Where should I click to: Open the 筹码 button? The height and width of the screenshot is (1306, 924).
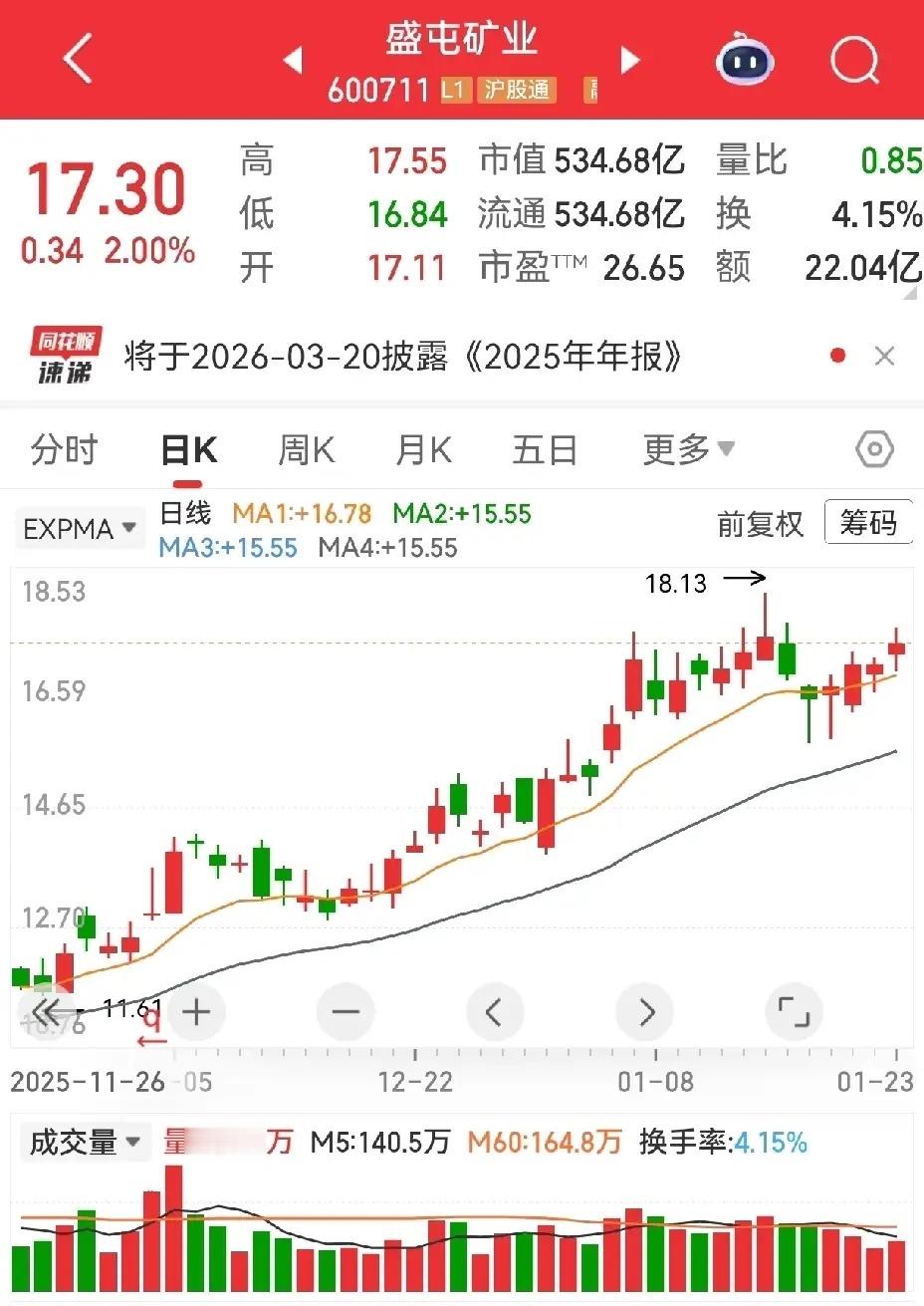[x=868, y=522]
